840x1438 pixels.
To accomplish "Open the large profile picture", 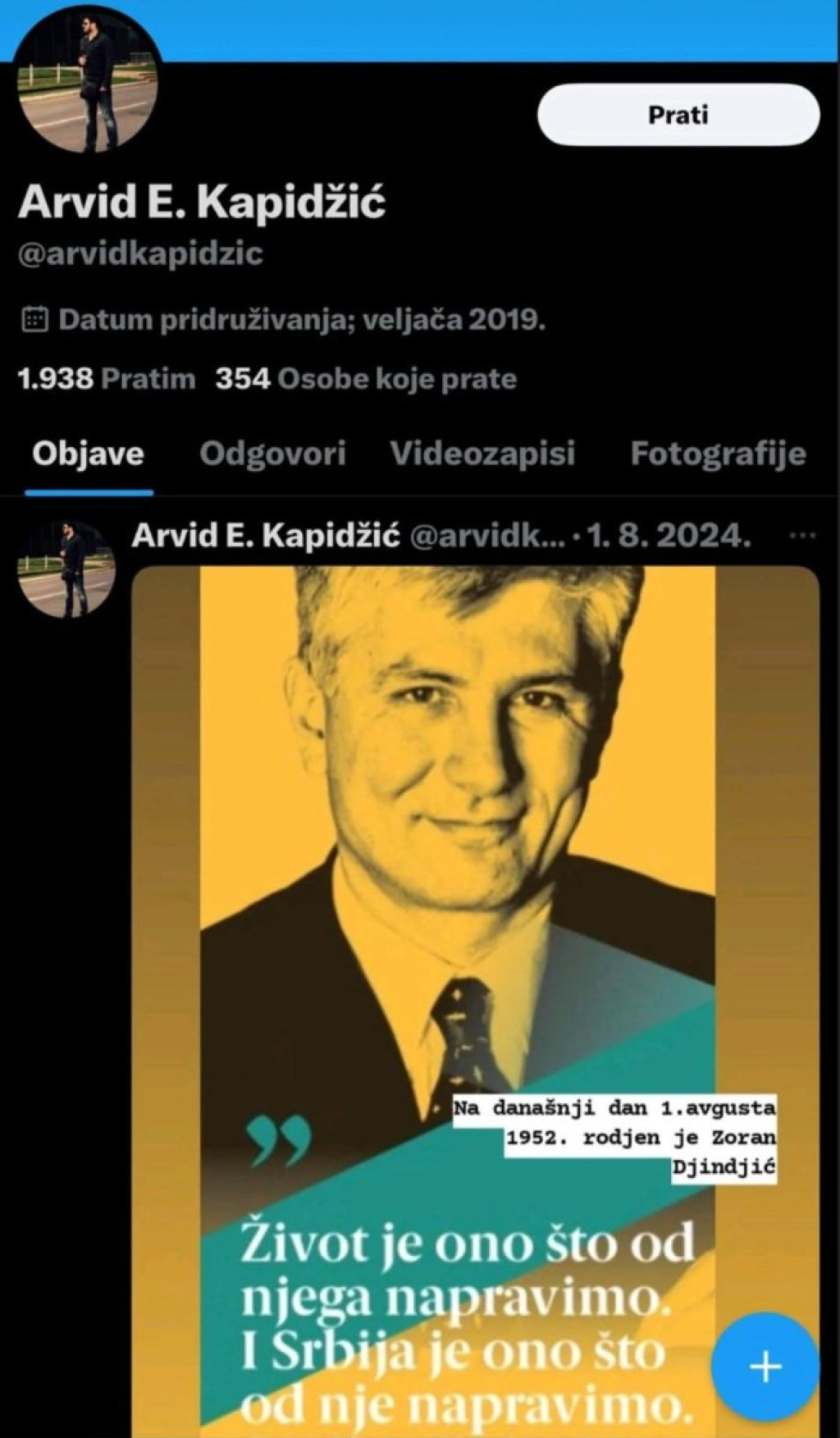I will pyautogui.click(x=89, y=80).
